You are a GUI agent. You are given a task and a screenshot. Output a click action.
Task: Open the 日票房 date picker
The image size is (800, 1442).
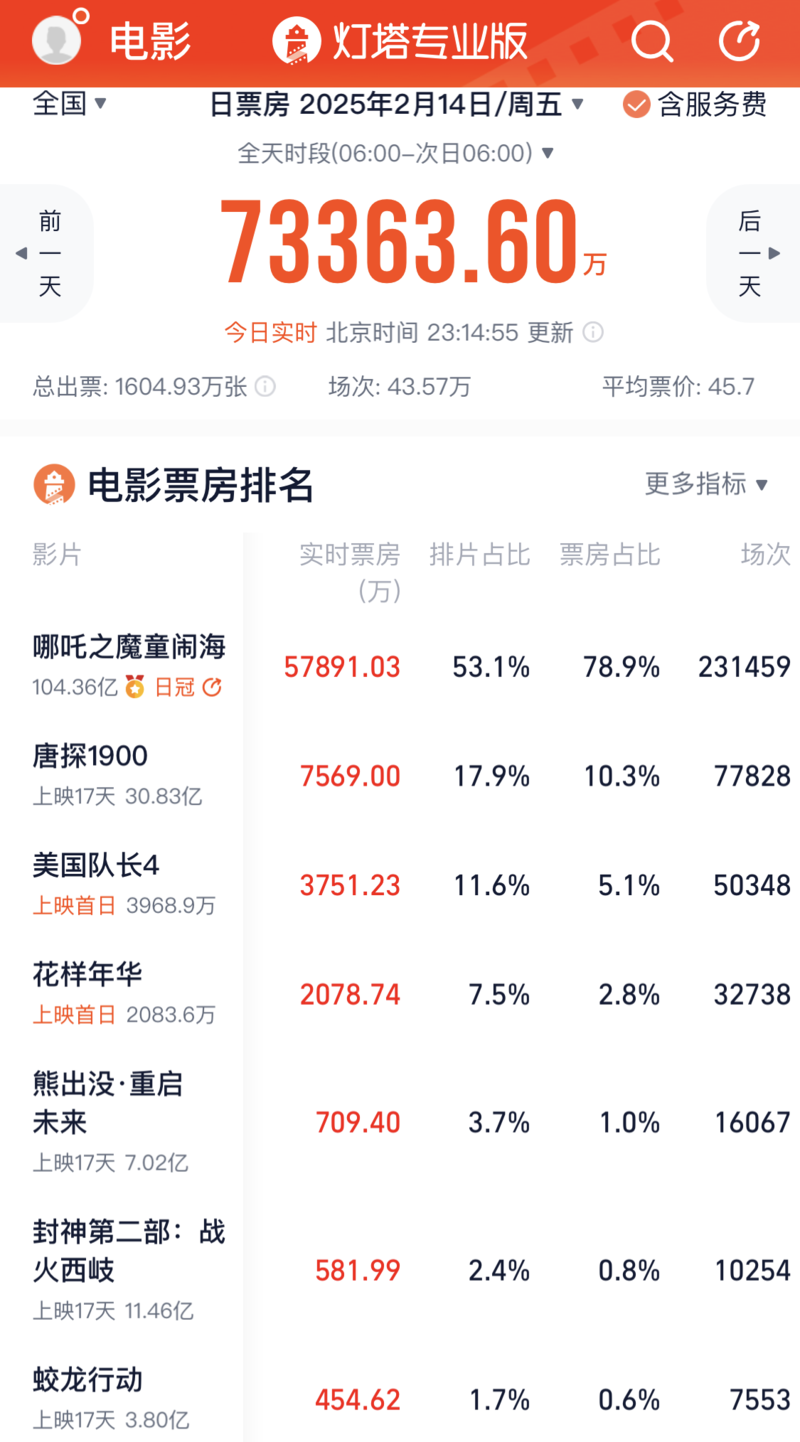397,104
